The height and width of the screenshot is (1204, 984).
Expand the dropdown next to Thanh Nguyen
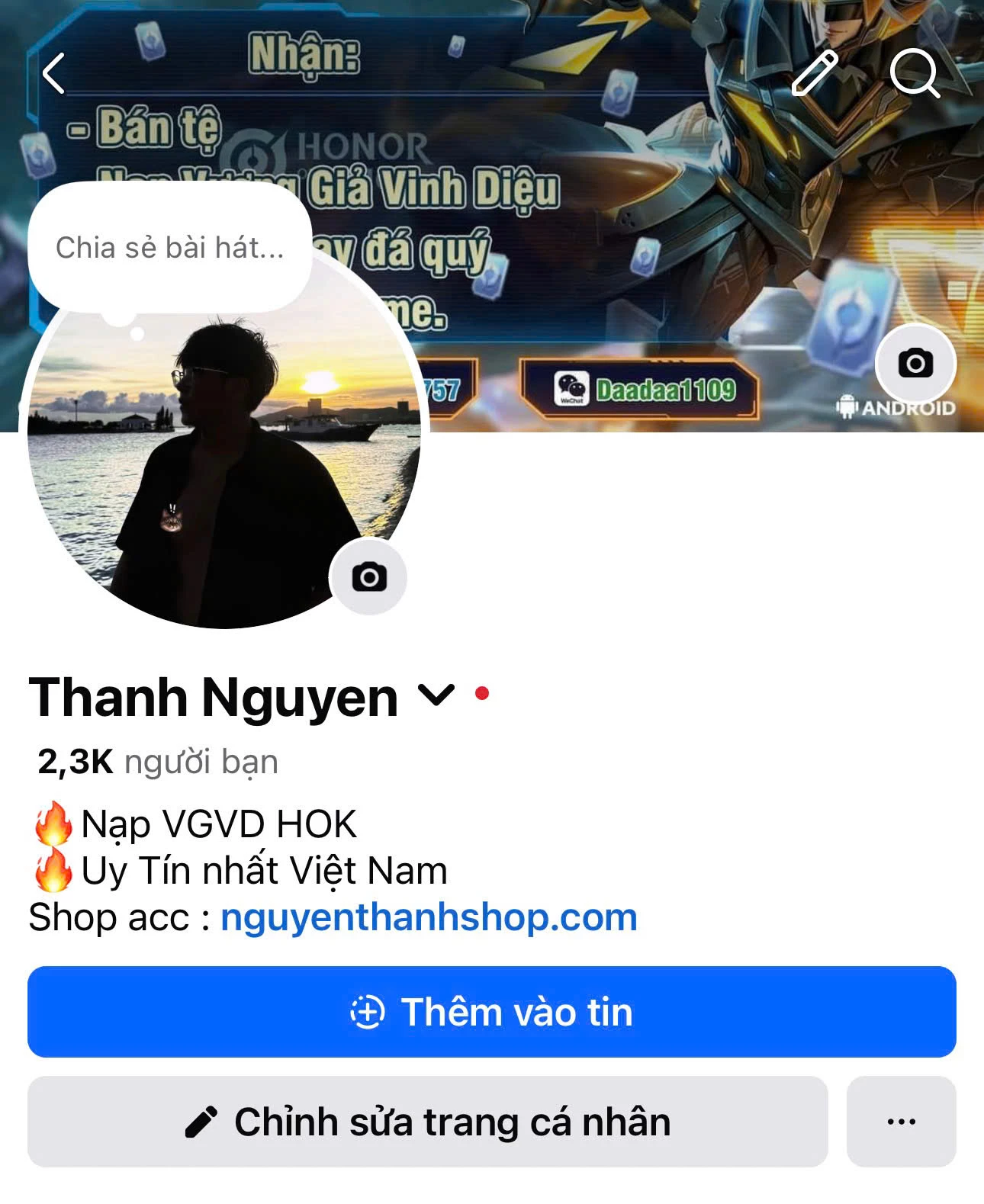pos(436,695)
